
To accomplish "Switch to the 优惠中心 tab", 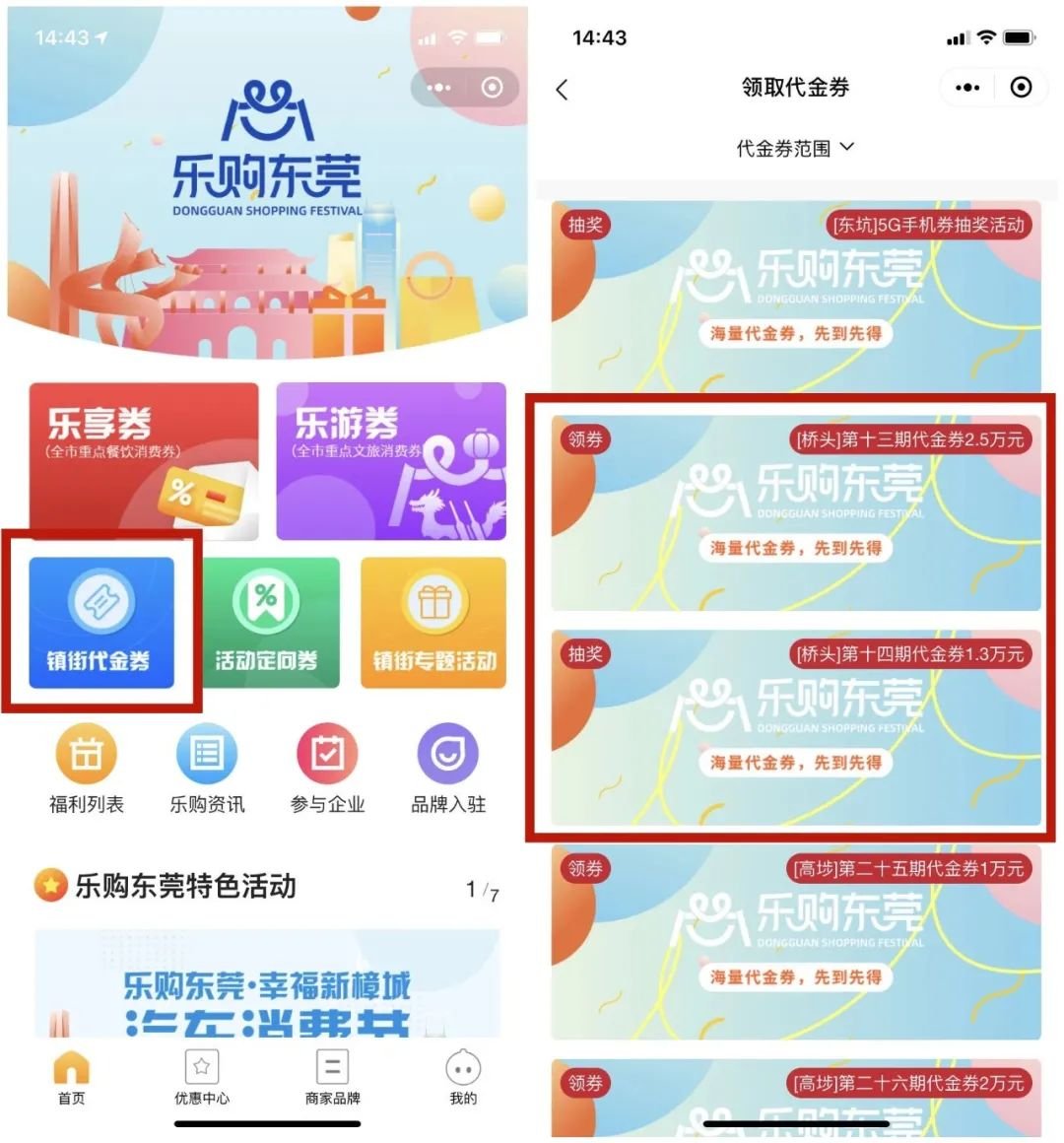I will [202, 1078].
